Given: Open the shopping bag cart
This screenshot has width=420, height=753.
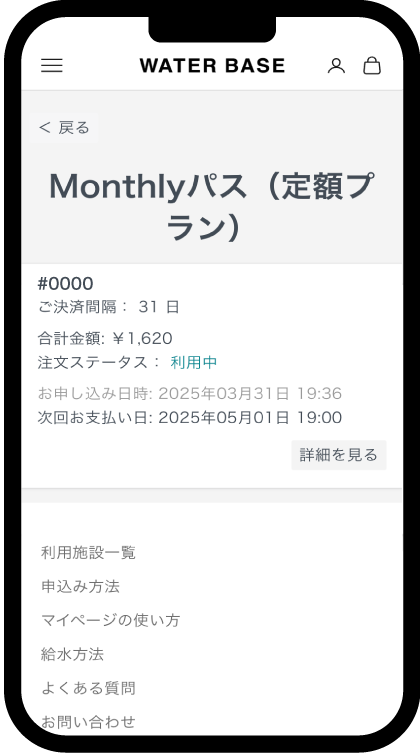Looking at the screenshot, I should (x=372, y=66).
